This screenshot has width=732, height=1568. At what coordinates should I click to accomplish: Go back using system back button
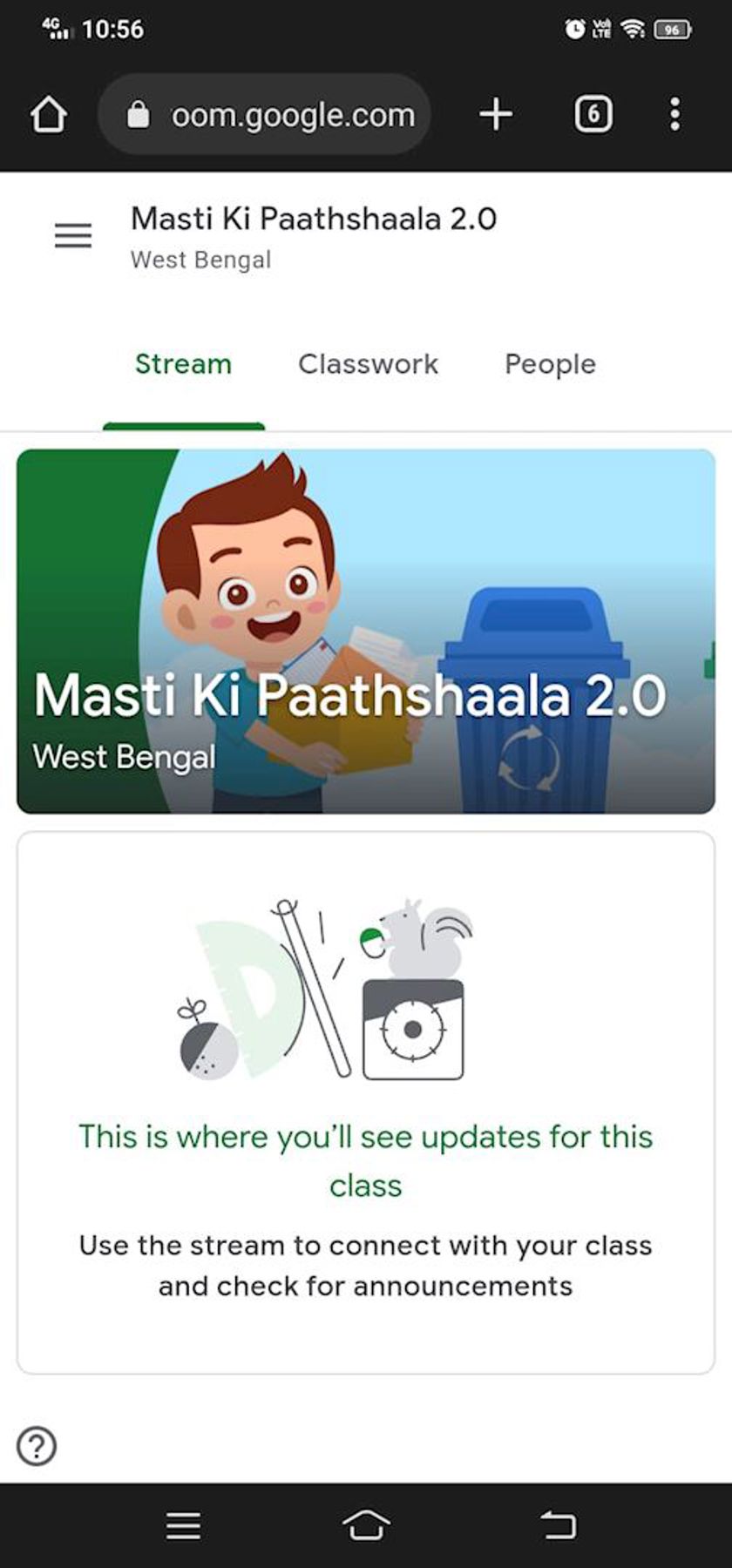[x=558, y=1525]
